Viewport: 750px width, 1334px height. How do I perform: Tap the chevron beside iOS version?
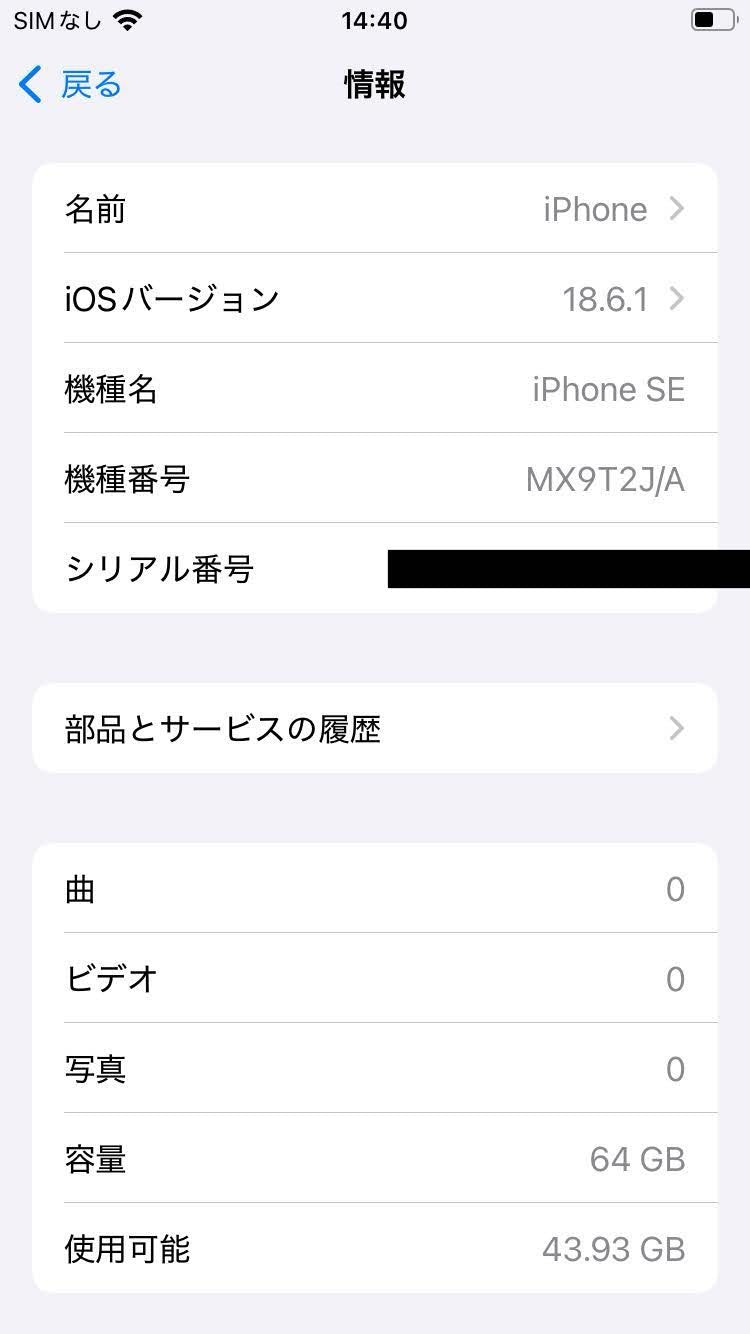point(677,299)
